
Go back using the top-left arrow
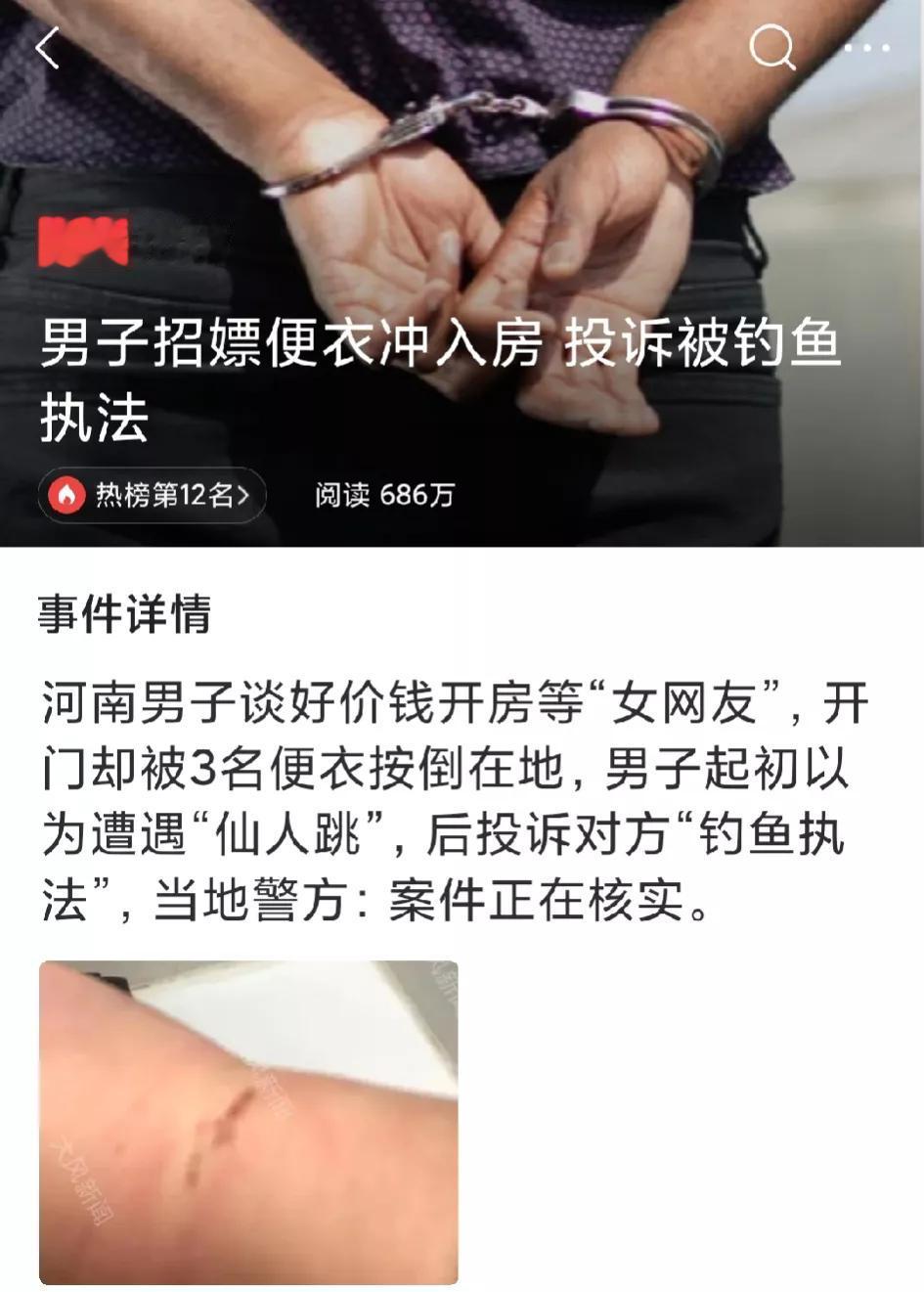[x=47, y=48]
